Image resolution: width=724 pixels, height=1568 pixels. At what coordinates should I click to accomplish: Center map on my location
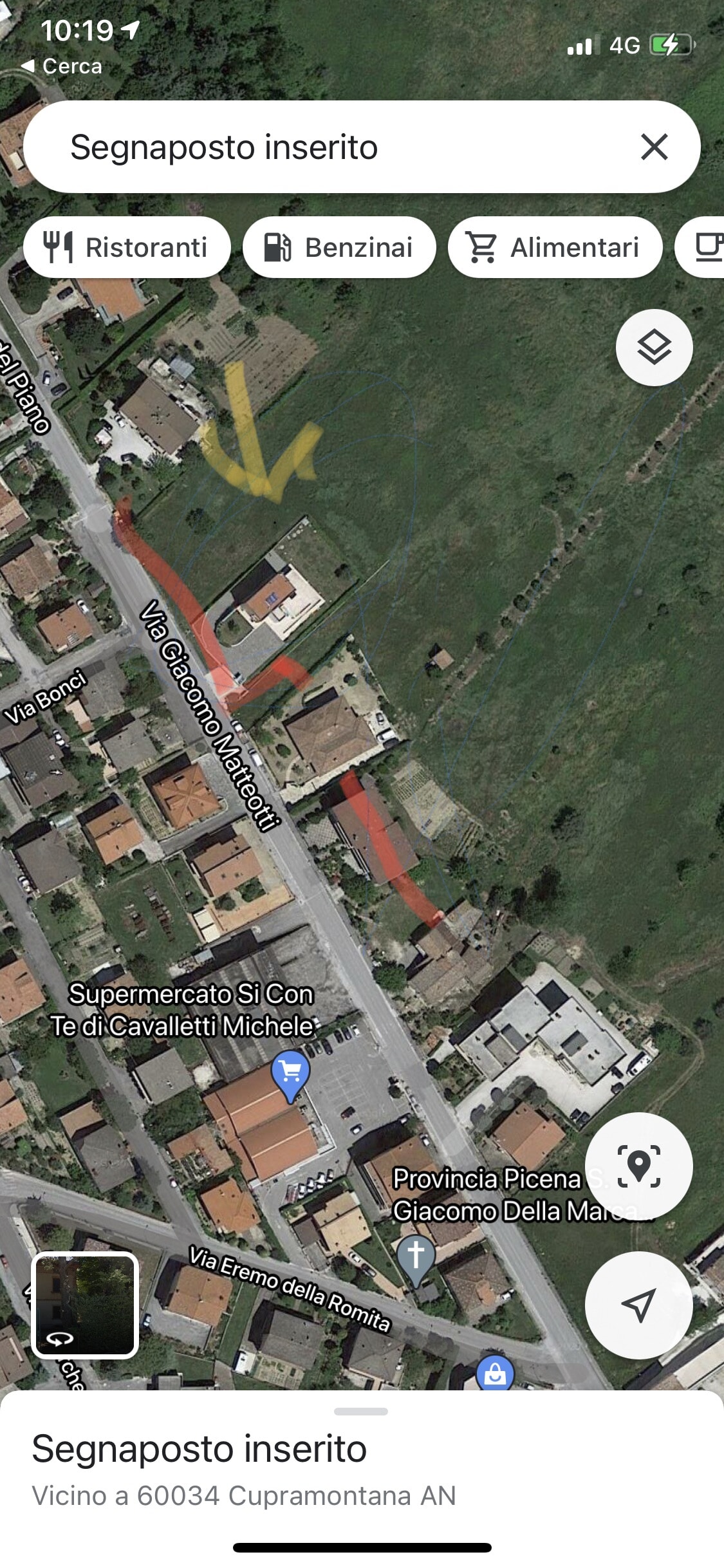tap(638, 1305)
